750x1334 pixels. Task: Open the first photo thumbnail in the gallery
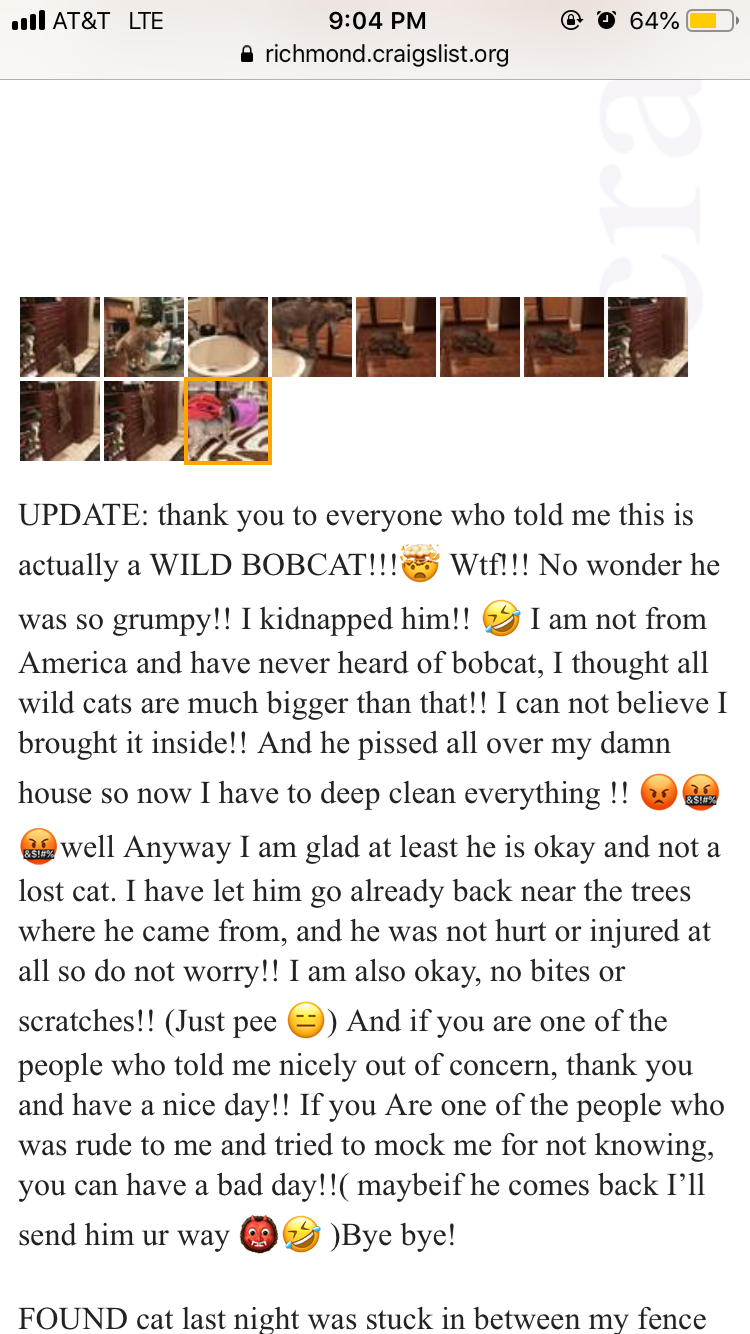click(60, 337)
